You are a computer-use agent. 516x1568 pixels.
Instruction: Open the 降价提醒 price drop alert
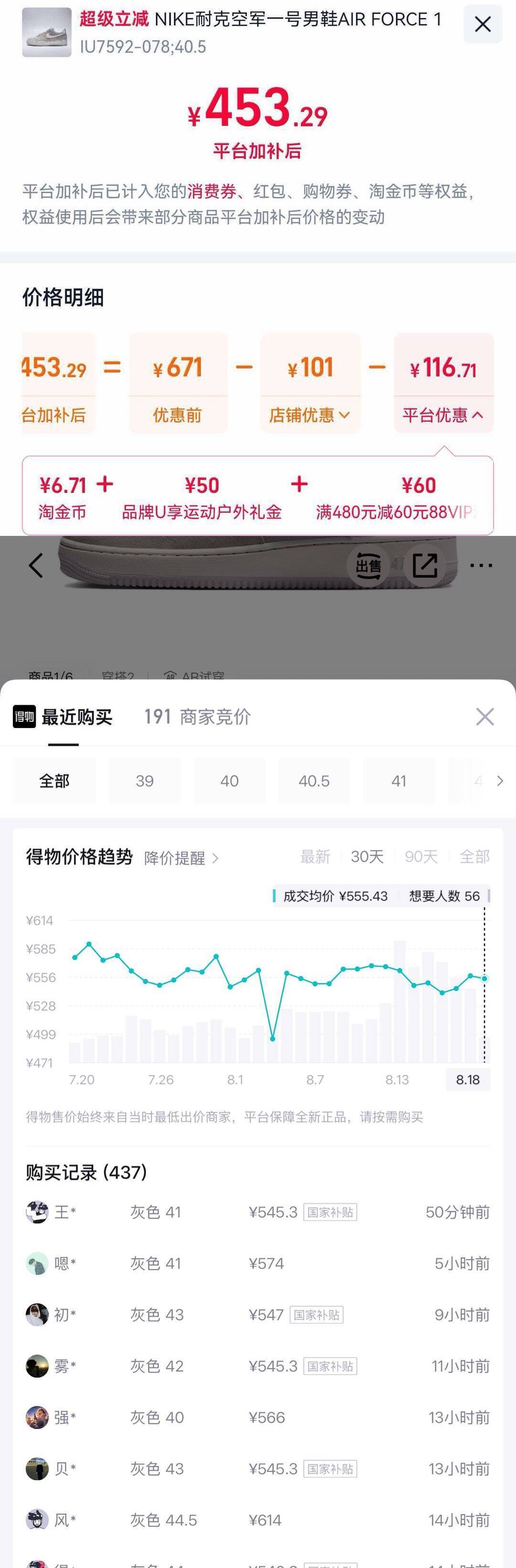181,858
